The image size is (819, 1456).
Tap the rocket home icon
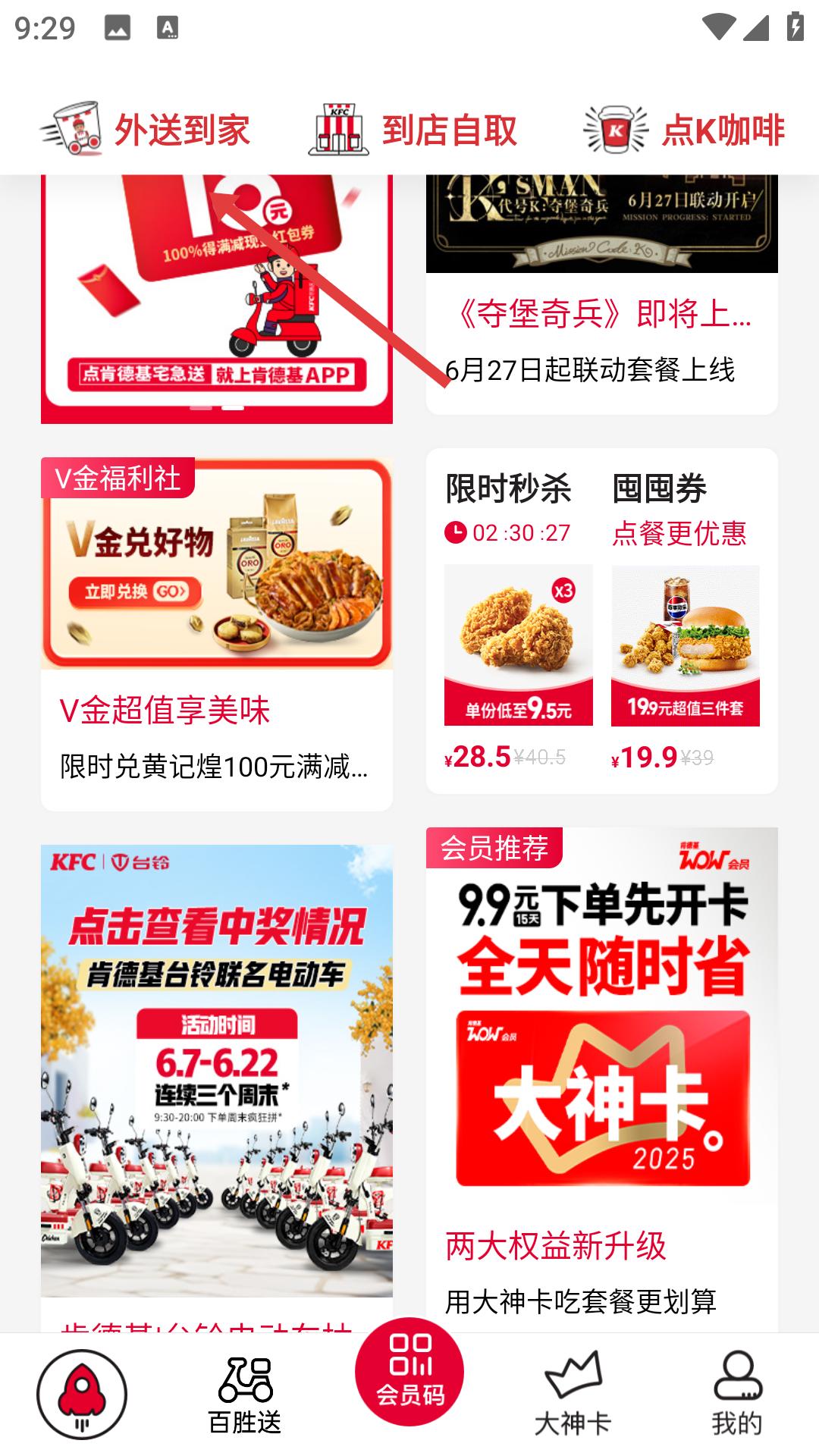[x=82, y=1394]
